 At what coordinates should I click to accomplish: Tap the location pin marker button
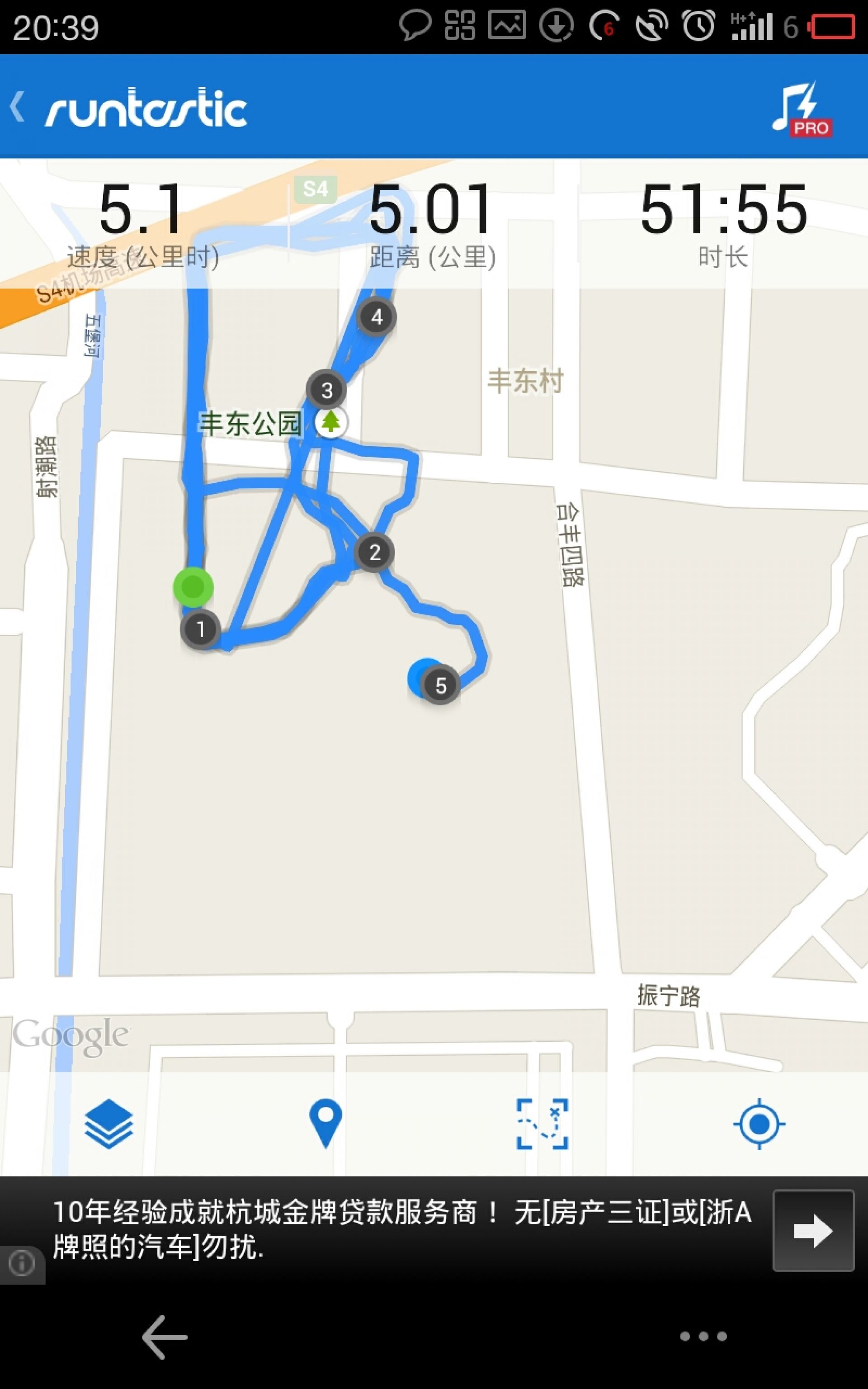point(325,1124)
